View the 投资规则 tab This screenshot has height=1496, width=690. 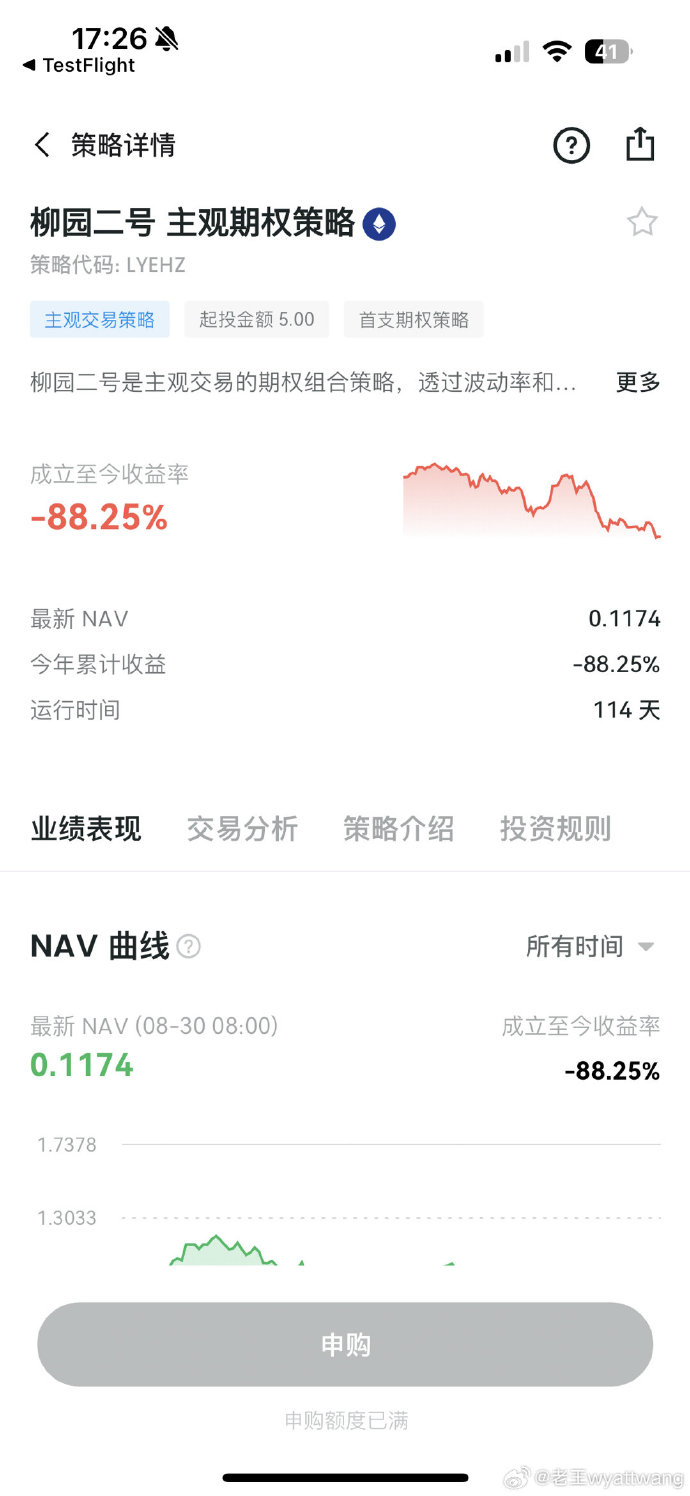(x=555, y=829)
